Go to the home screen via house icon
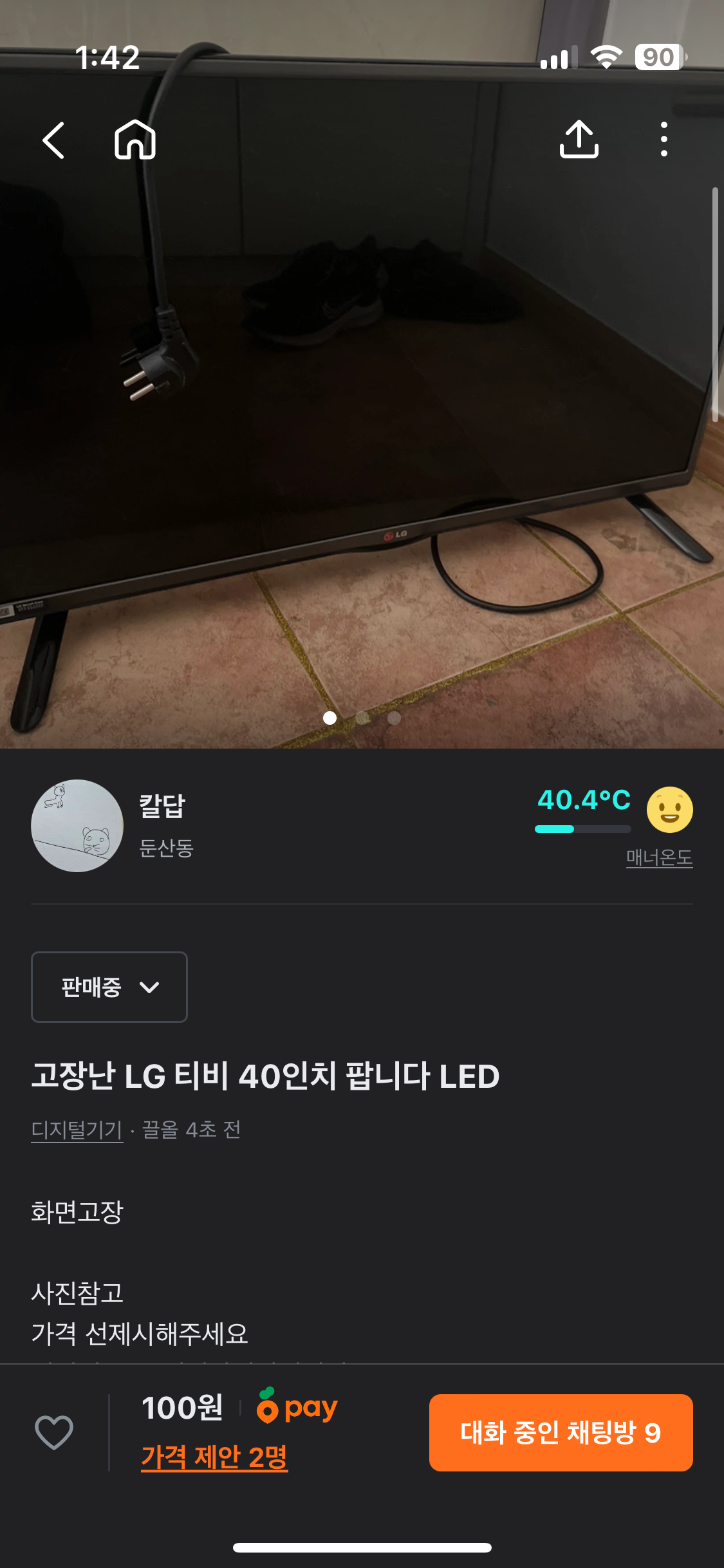The width and height of the screenshot is (724, 1568). 135,140
